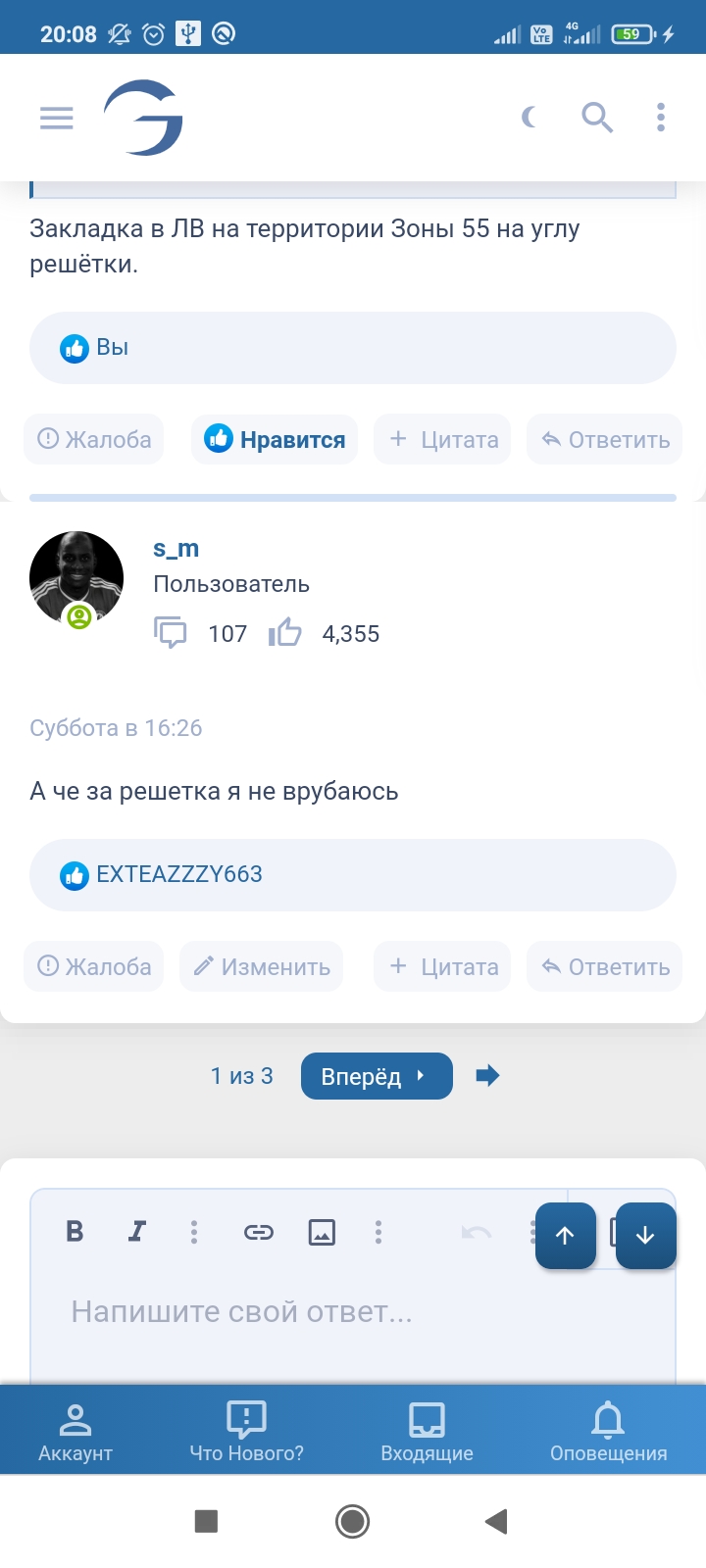This screenshot has height=1568, width=706.
Task: Insert a link in reply editor
Action: click(x=259, y=1232)
